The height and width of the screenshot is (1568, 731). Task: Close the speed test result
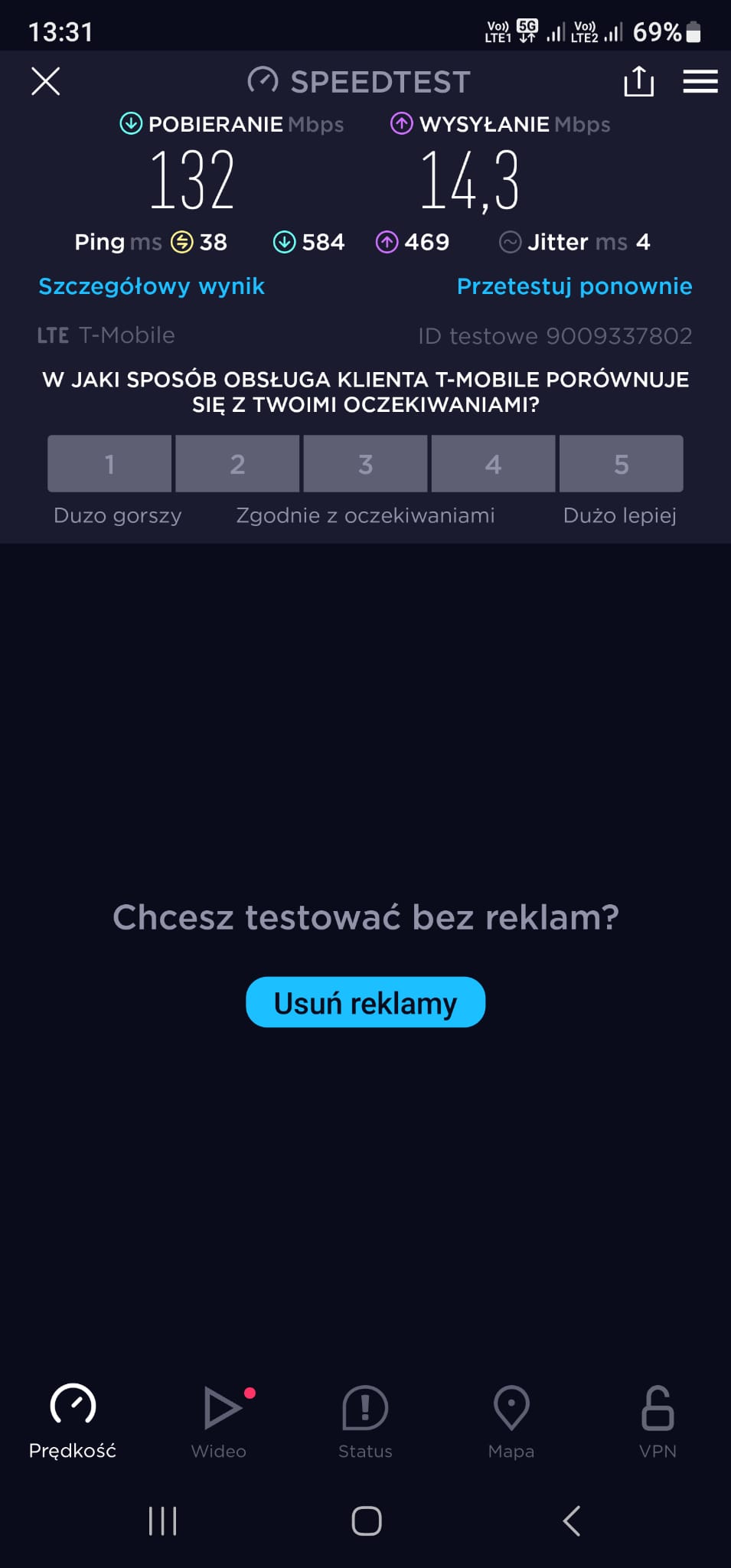click(x=46, y=81)
